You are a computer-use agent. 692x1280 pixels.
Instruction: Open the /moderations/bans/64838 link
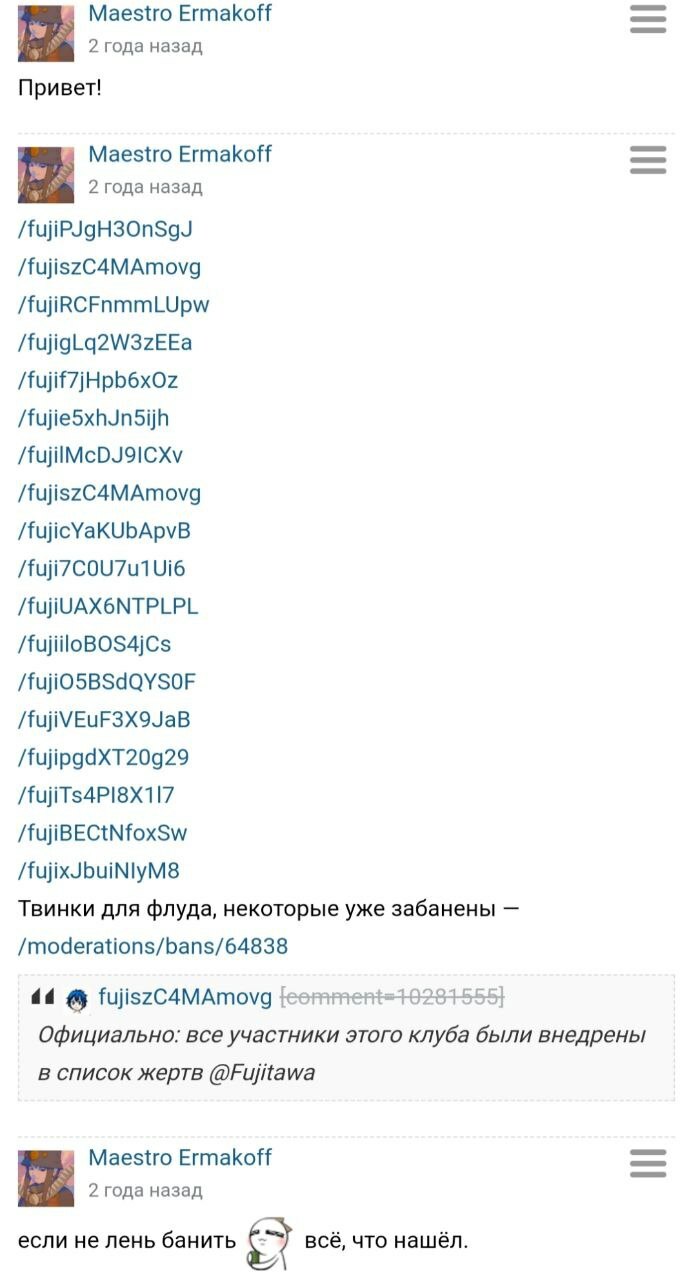pyautogui.click(x=153, y=946)
